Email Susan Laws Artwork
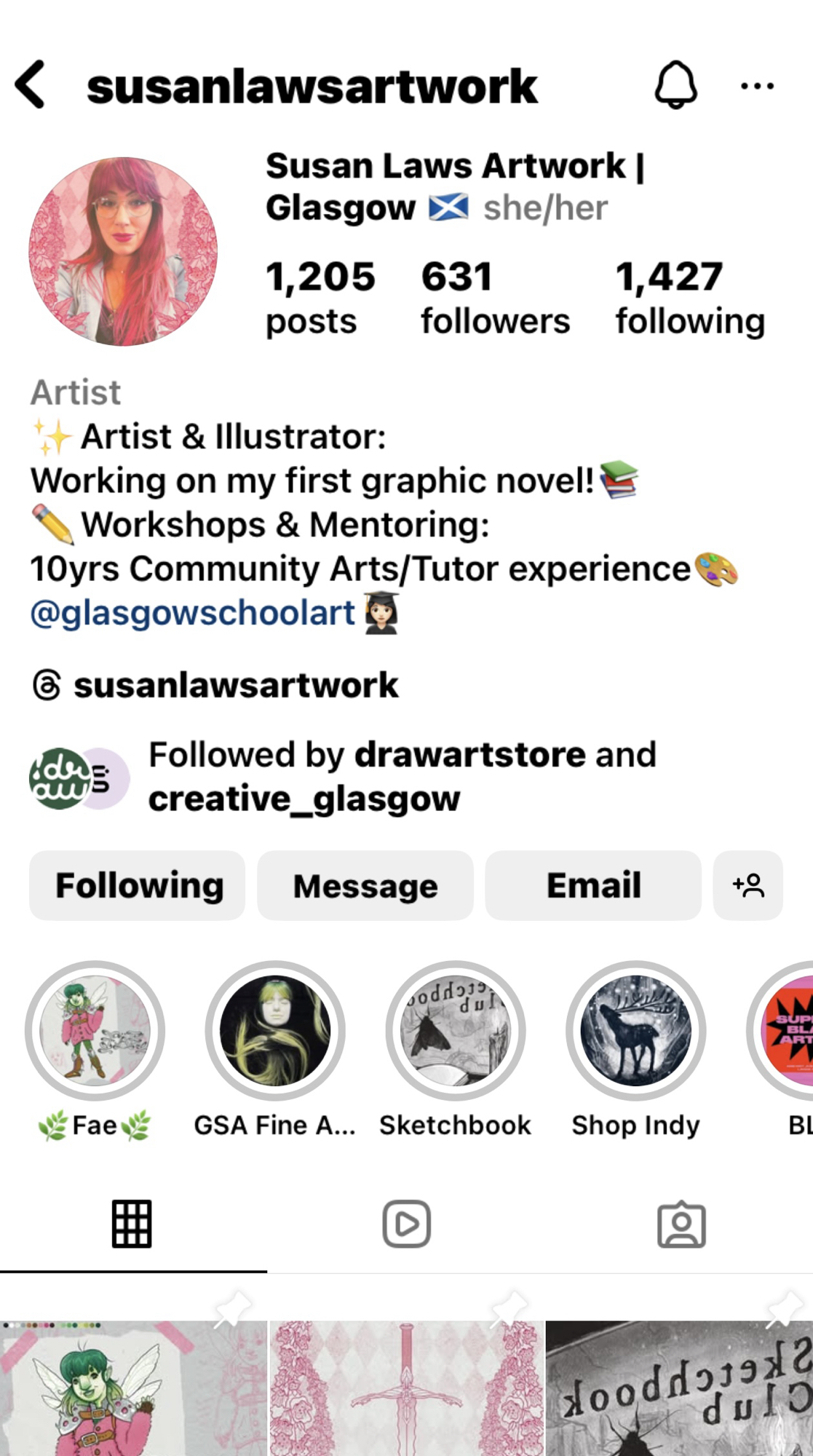 [x=593, y=885]
